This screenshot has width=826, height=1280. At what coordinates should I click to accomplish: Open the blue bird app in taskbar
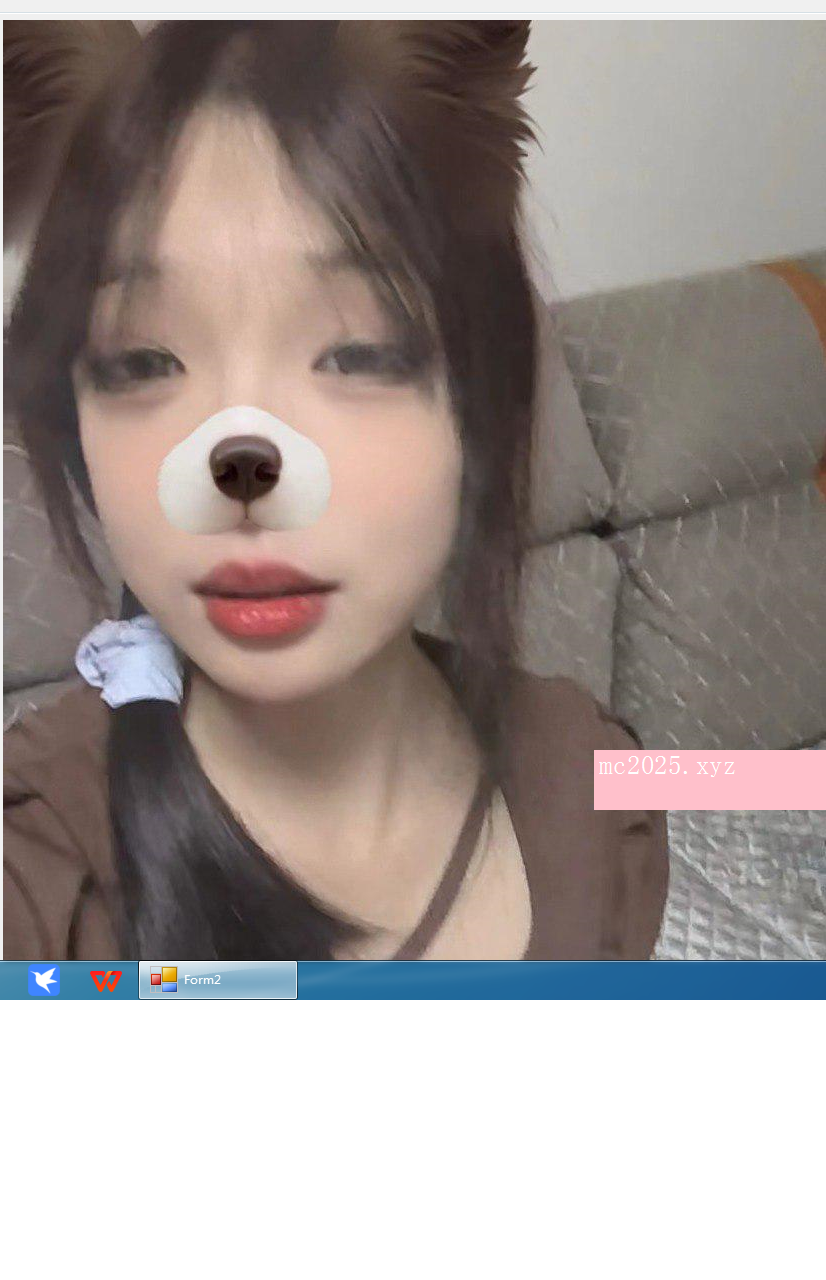[x=44, y=981]
